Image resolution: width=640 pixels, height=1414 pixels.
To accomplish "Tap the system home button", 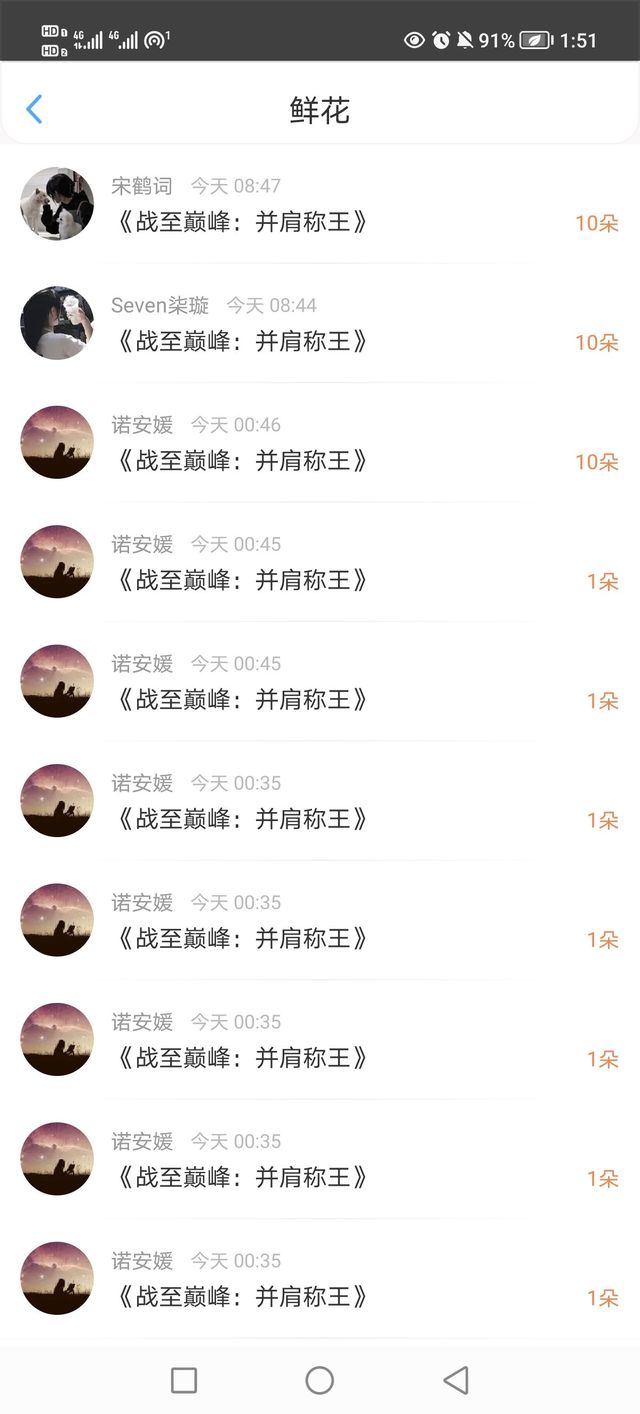I will [x=319, y=1380].
